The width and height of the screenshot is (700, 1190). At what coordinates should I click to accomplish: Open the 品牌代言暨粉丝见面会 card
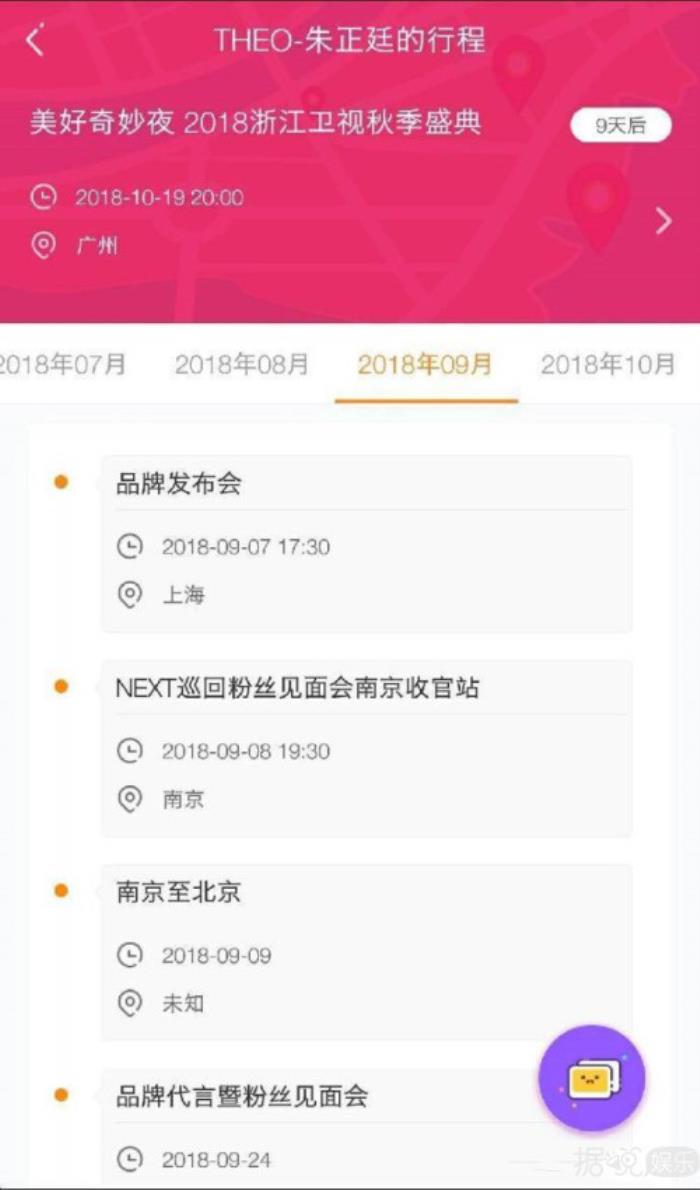(x=330, y=1124)
